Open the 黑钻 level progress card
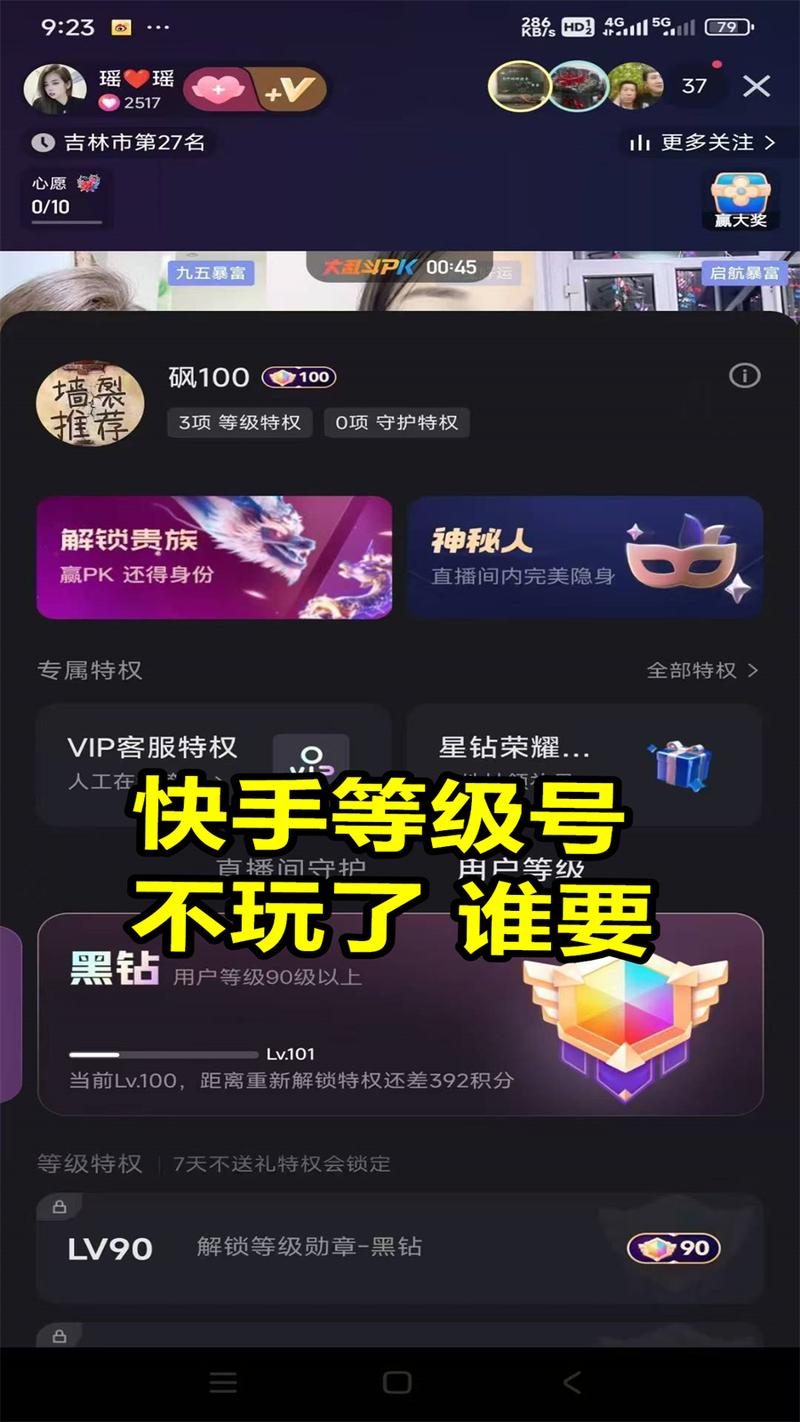 click(x=400, y=1012)
